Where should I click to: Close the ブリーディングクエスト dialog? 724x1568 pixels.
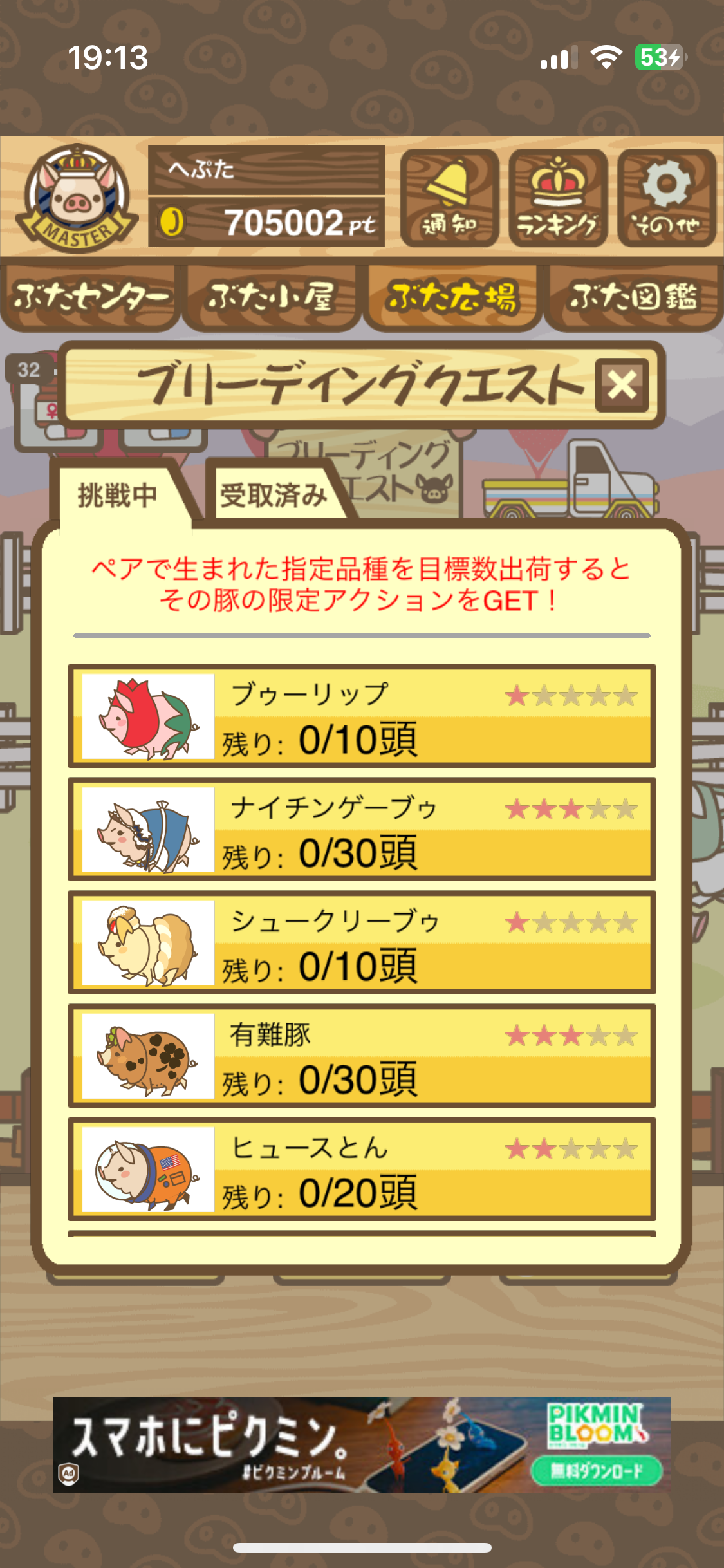[x=622, y=385]
